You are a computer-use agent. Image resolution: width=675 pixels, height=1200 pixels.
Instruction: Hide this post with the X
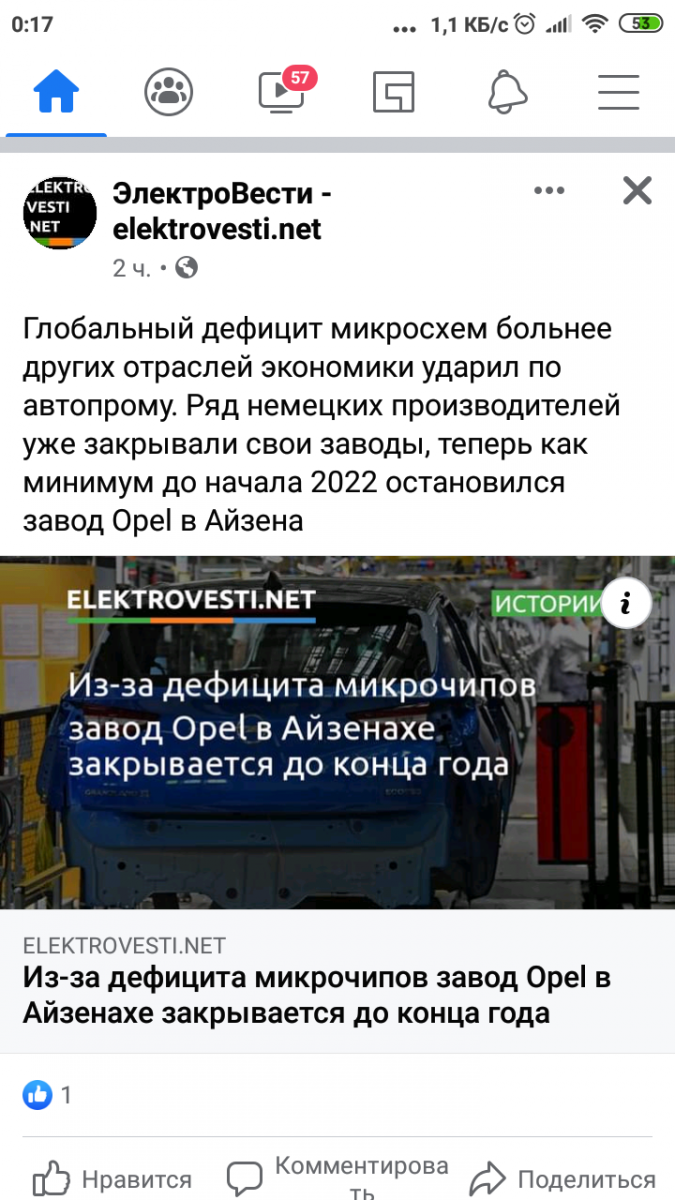pyautogui.click(x=637, y=190)
